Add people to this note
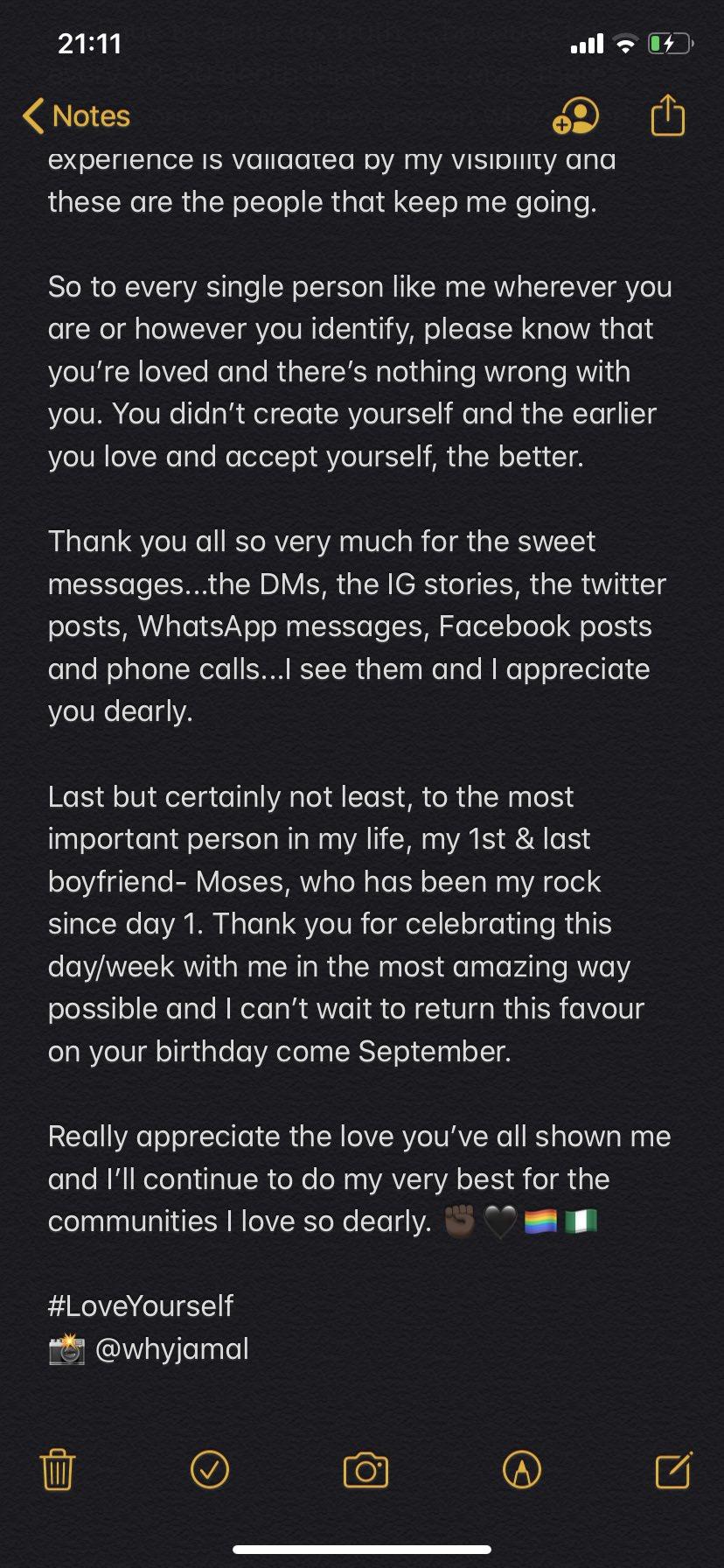The height and width of the screenshot is (1568, 724). coord(575,116)
